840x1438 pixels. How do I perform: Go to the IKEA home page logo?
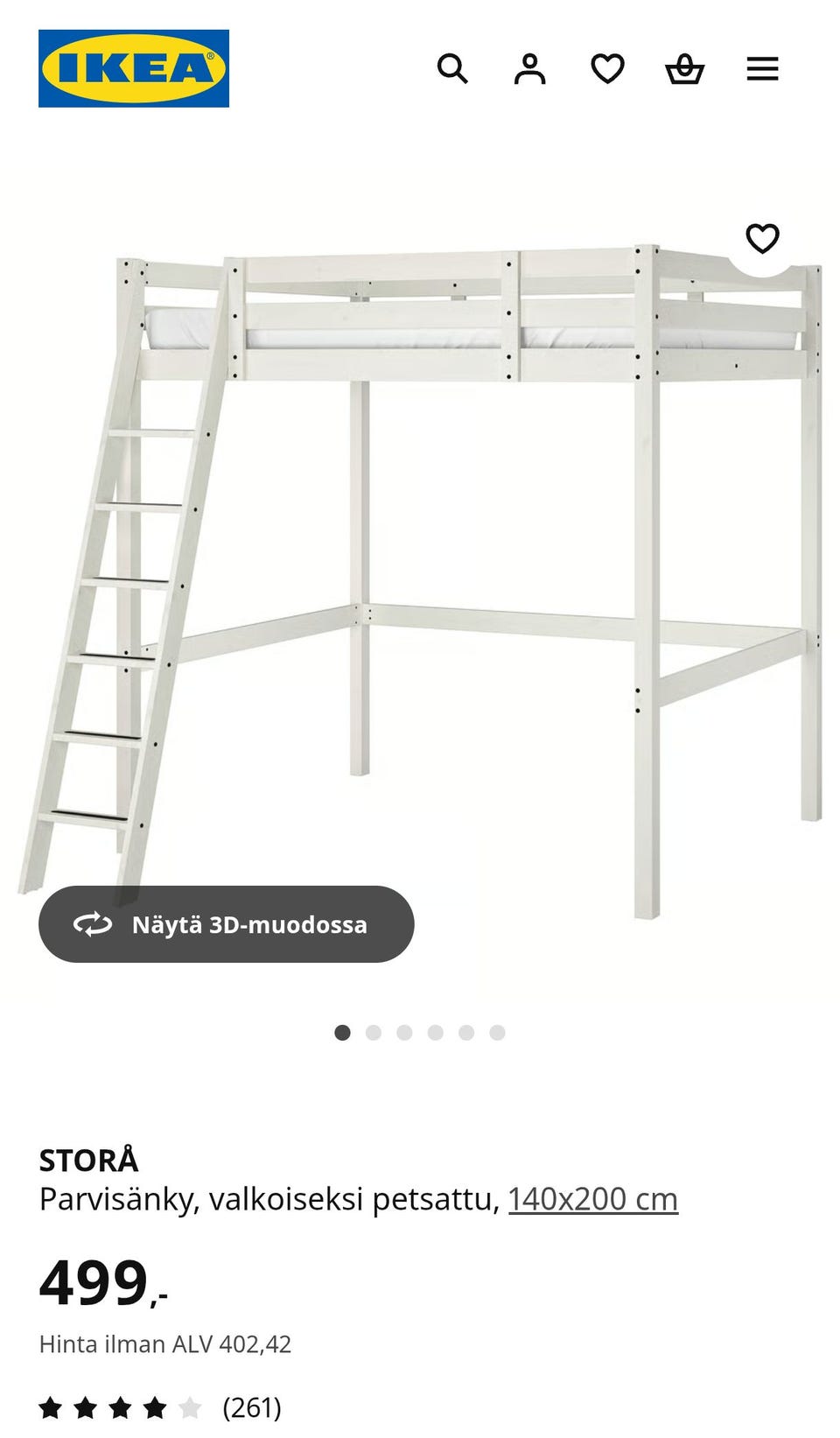point(134,68)
